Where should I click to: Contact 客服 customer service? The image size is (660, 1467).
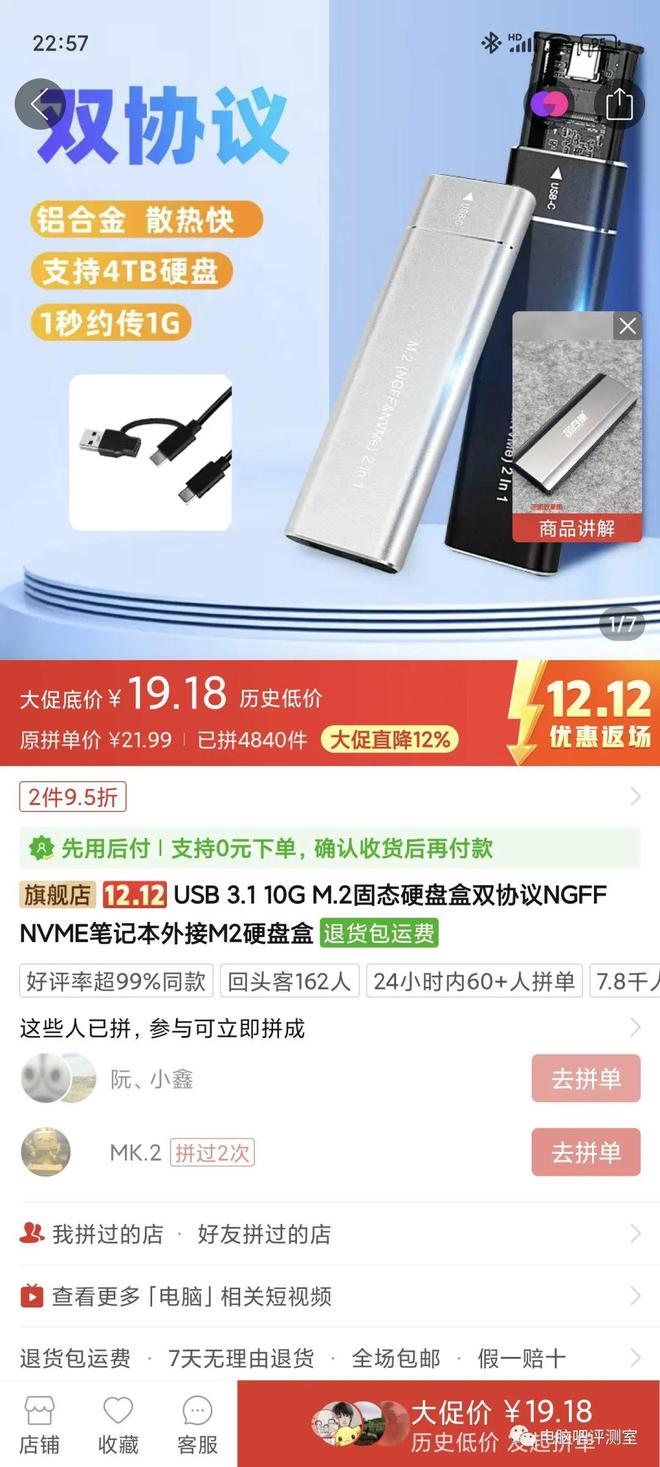pos(197,1425)
